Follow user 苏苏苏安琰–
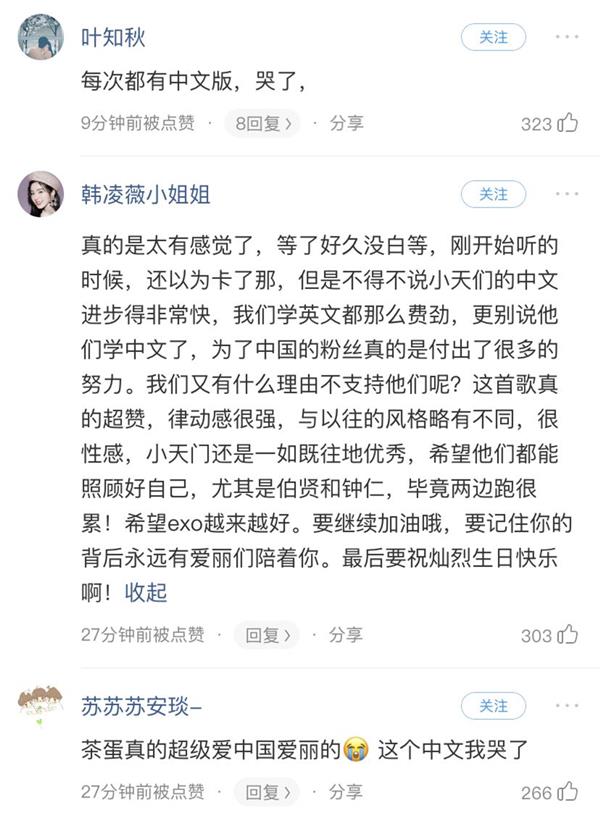 click(493, 705)
